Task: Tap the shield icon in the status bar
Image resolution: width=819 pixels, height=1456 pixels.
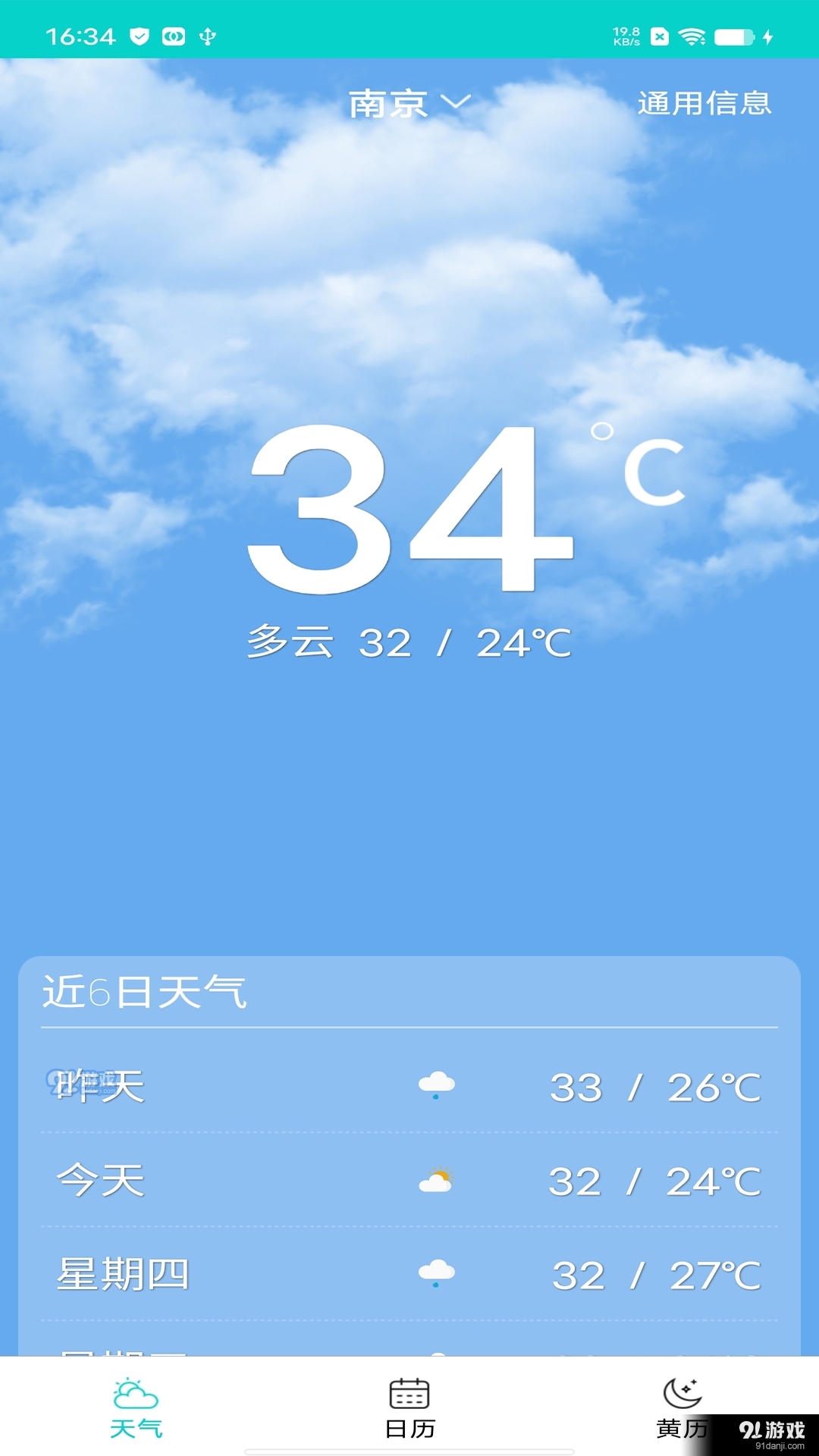Action: click(138, 36)
